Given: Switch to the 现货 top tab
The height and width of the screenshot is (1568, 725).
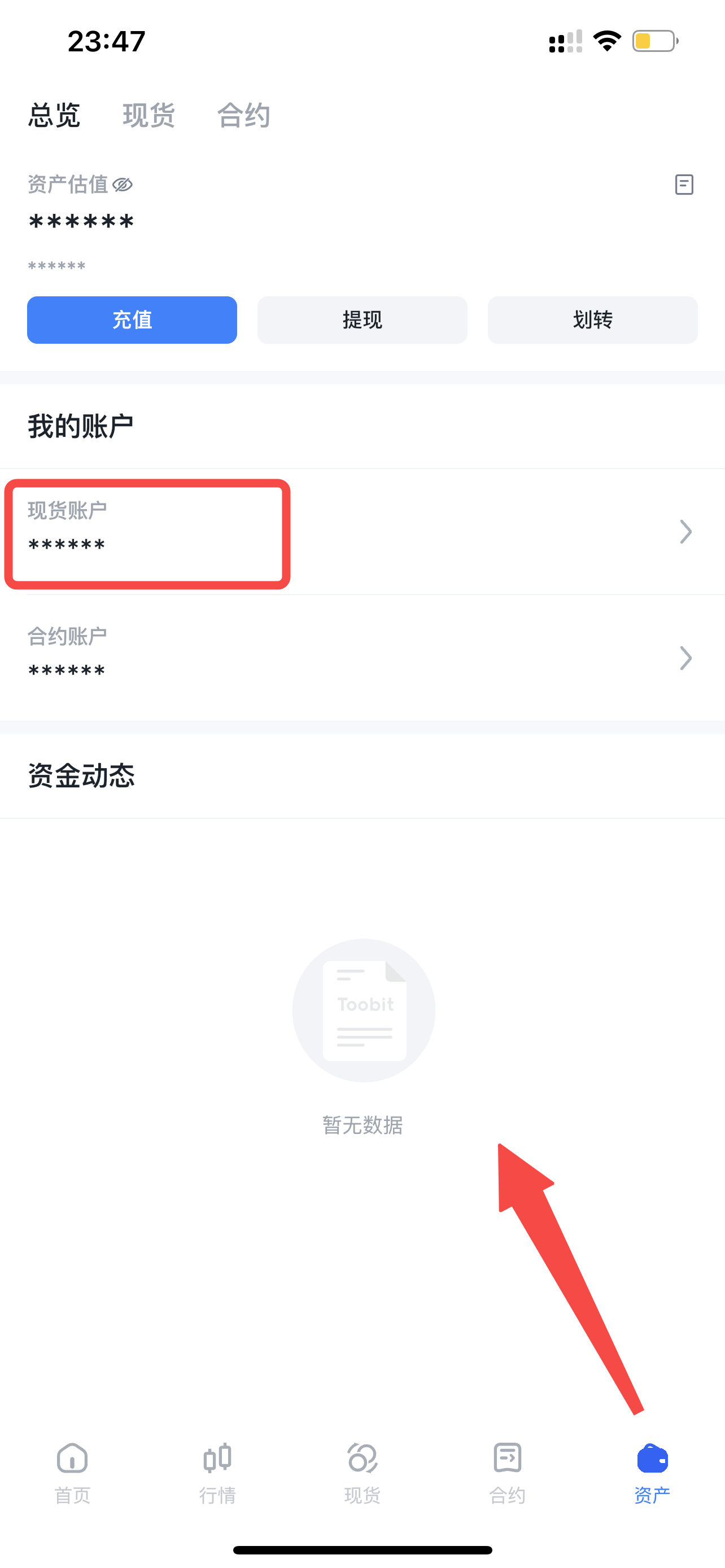Looking at the screenshot, I should tap(149, 115).
